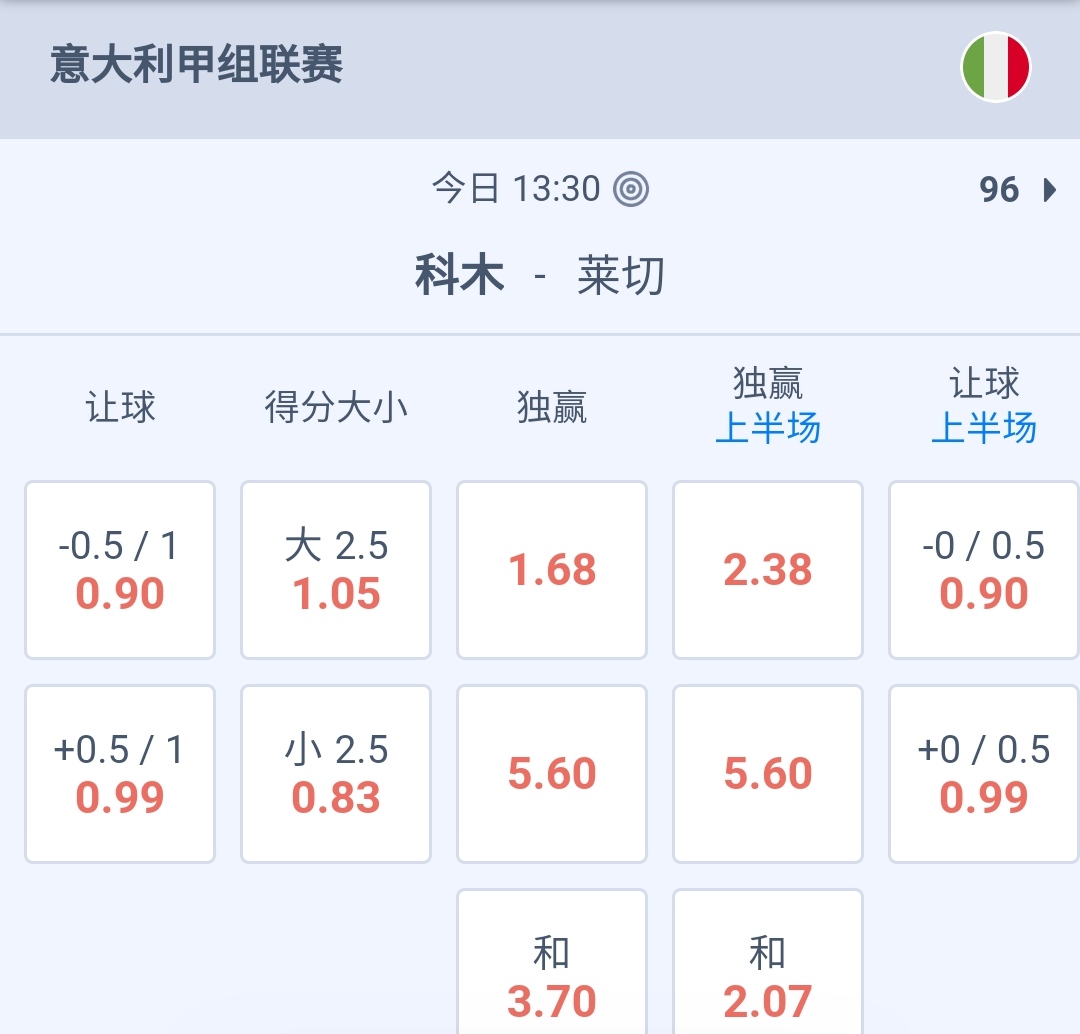Select the +0.5 / 1 handicap at 0.99
The width and height of the screenshot is (1080, 1034).
pyautogui.click(x=120, y=774)
